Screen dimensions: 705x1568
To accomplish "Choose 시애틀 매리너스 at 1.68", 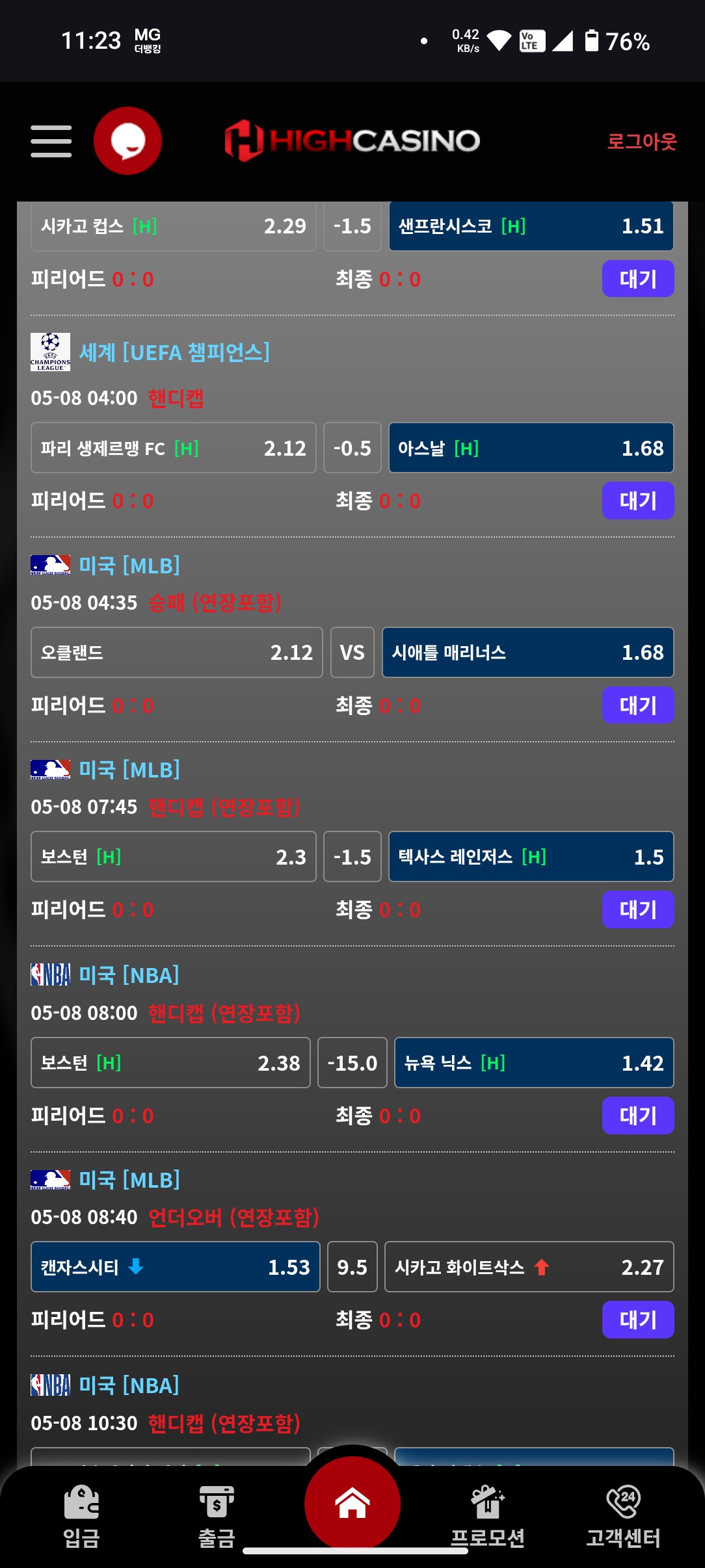I will (x=527, y=652).
